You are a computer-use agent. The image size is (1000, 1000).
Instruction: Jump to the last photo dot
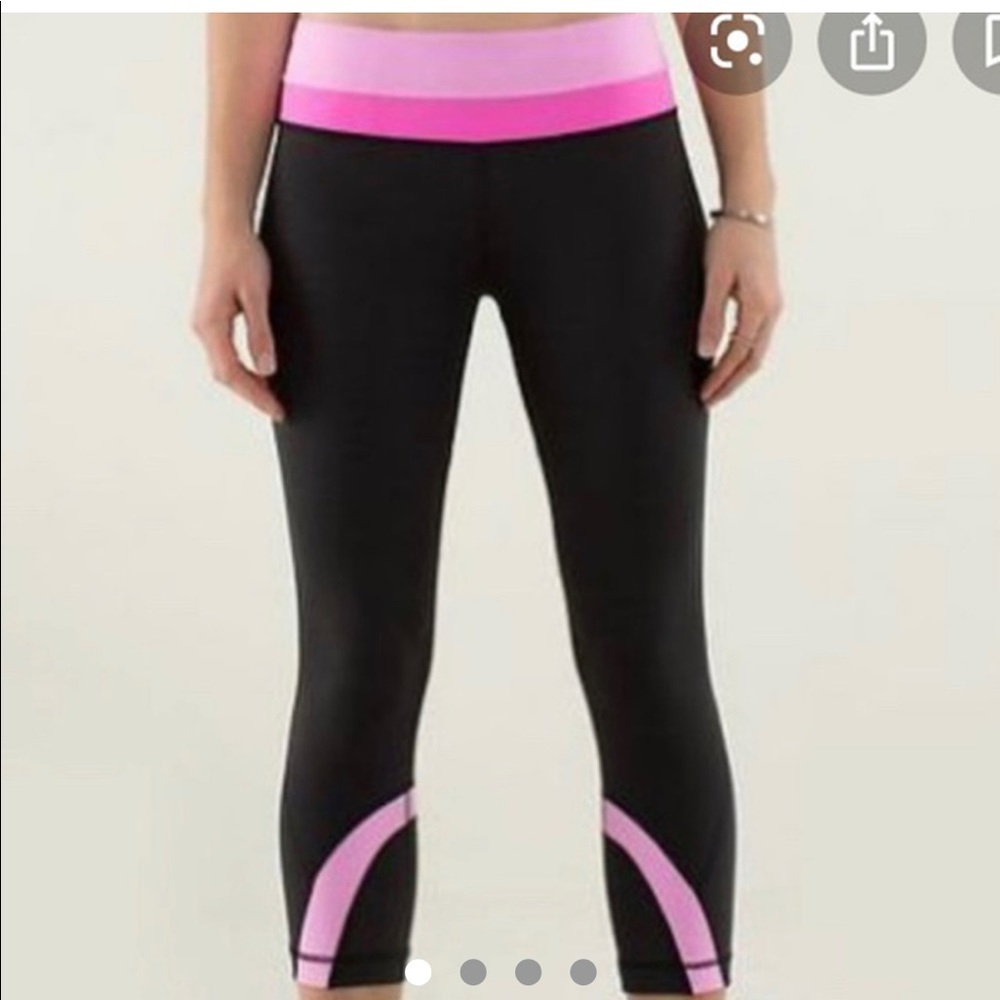(x=582, y=971)
